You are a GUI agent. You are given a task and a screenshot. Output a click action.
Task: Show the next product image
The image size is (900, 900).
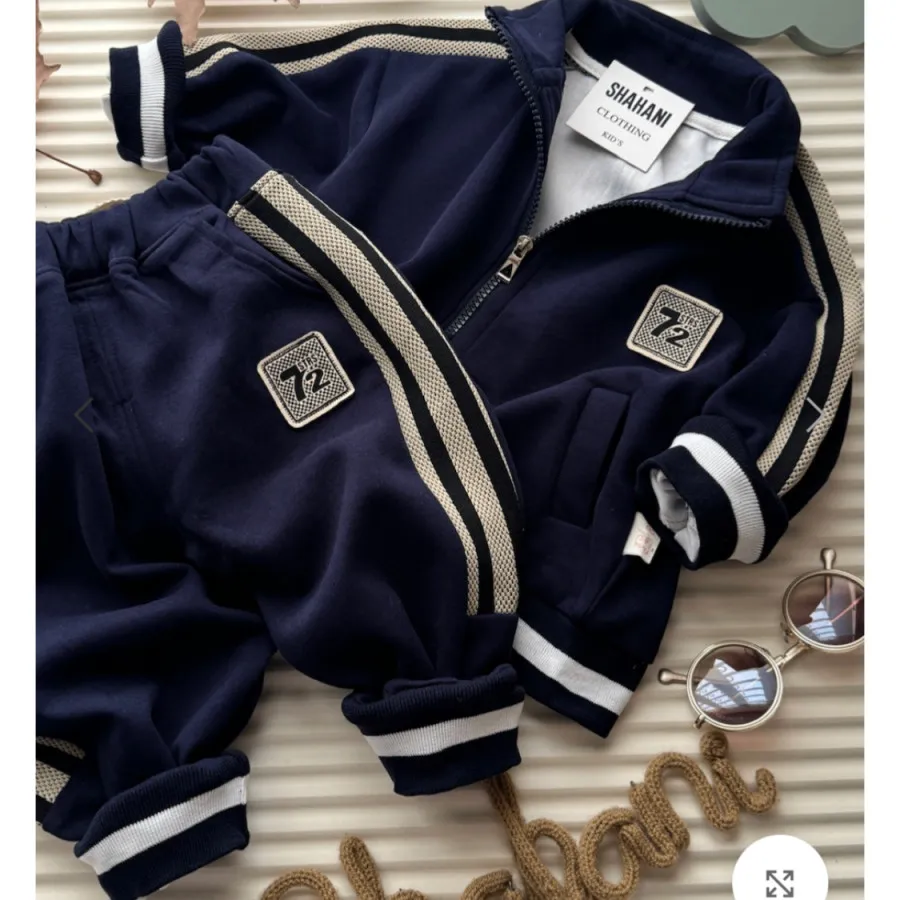click(x=814, y=413)
